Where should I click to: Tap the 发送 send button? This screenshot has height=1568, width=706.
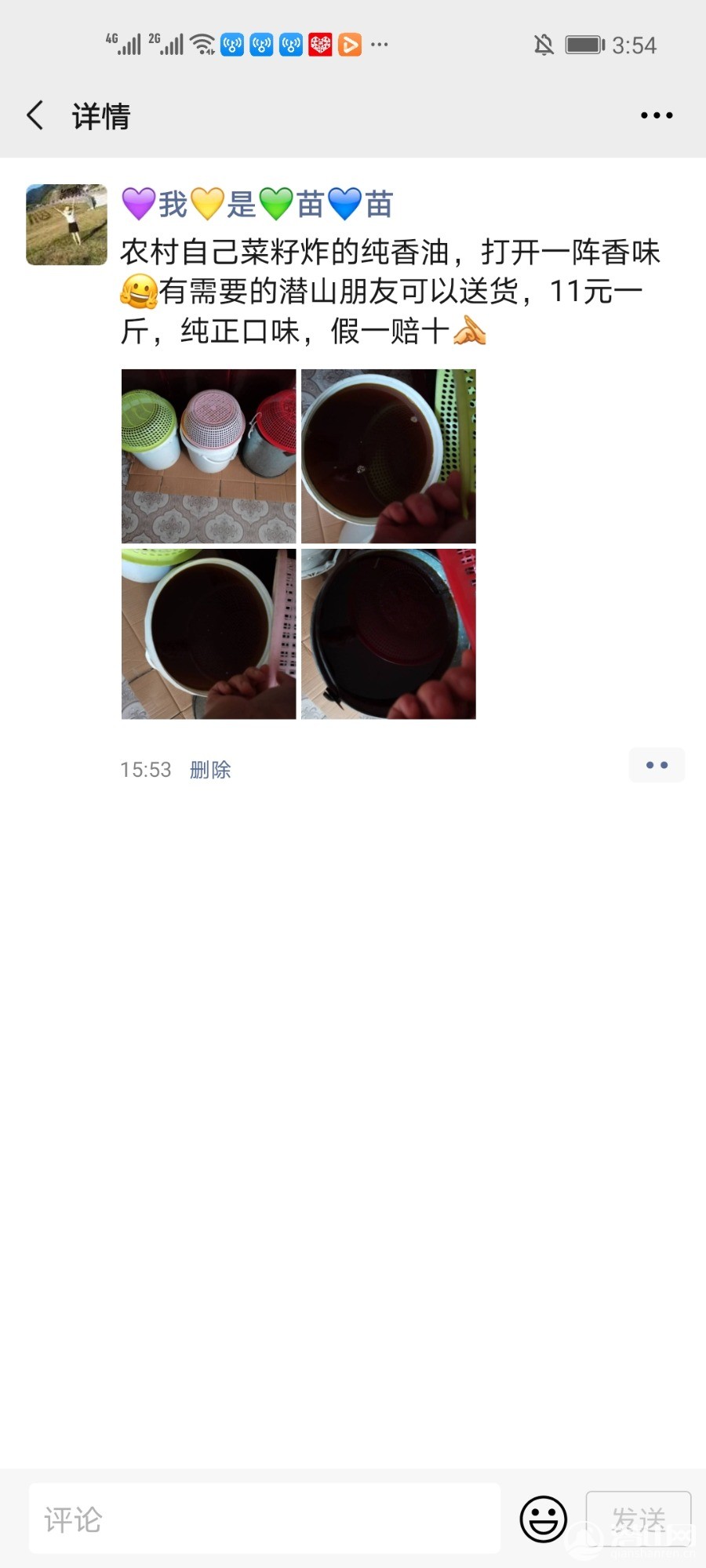click(x=639, y=1519)
